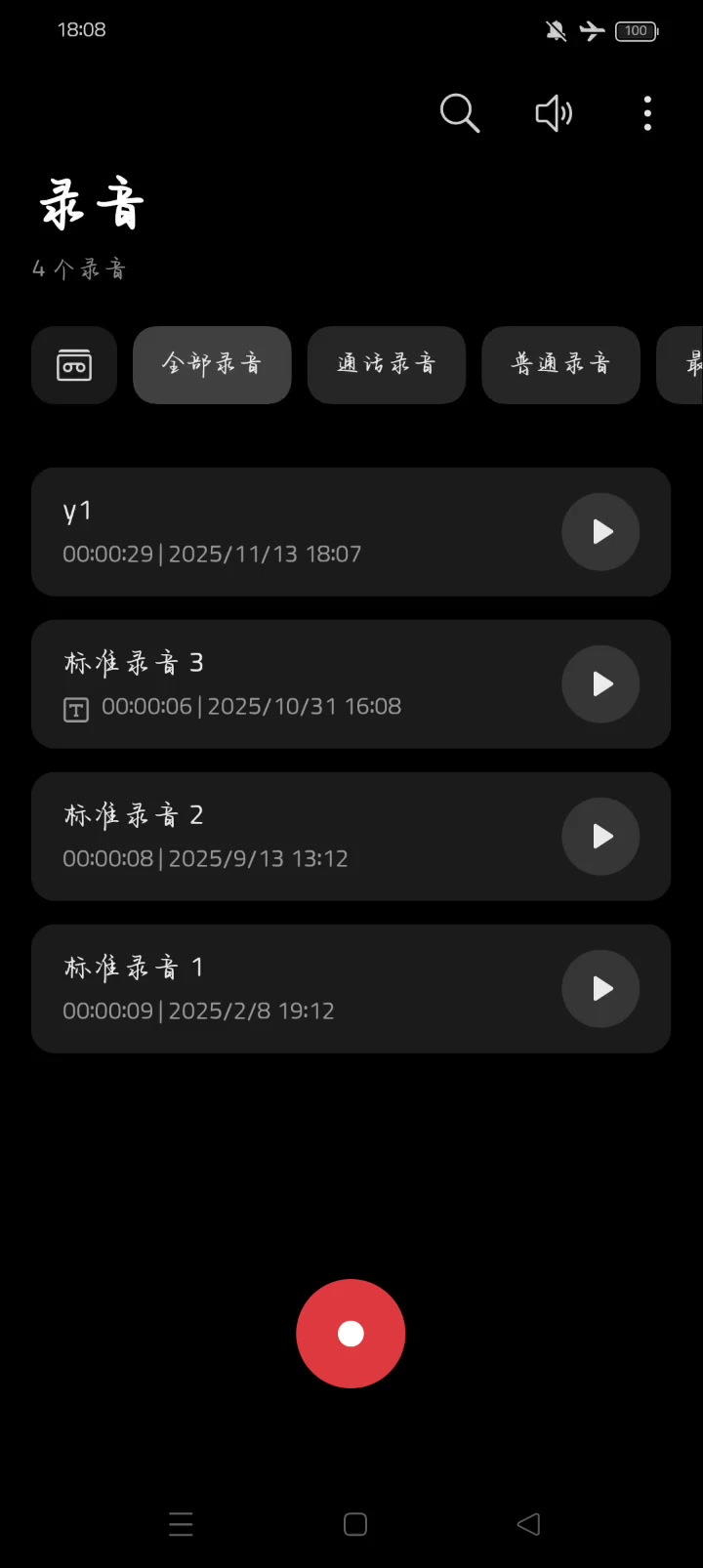Open the 标准录音 3 recording
Image resolution: width=703 pixels, height=1568 pixels.
click(293, 684)
